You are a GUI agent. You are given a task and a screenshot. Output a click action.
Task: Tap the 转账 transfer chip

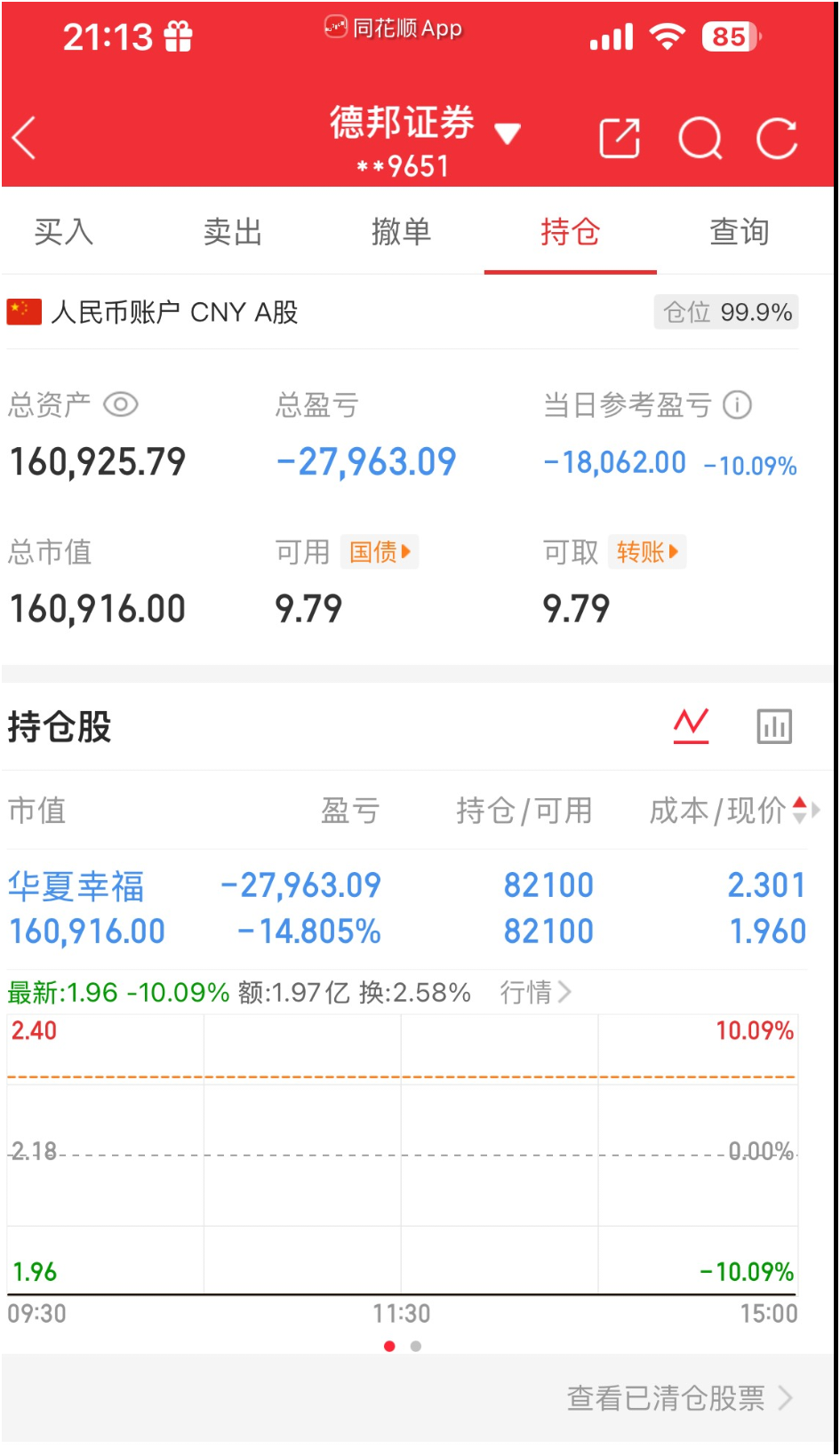[x=647, y=552]
